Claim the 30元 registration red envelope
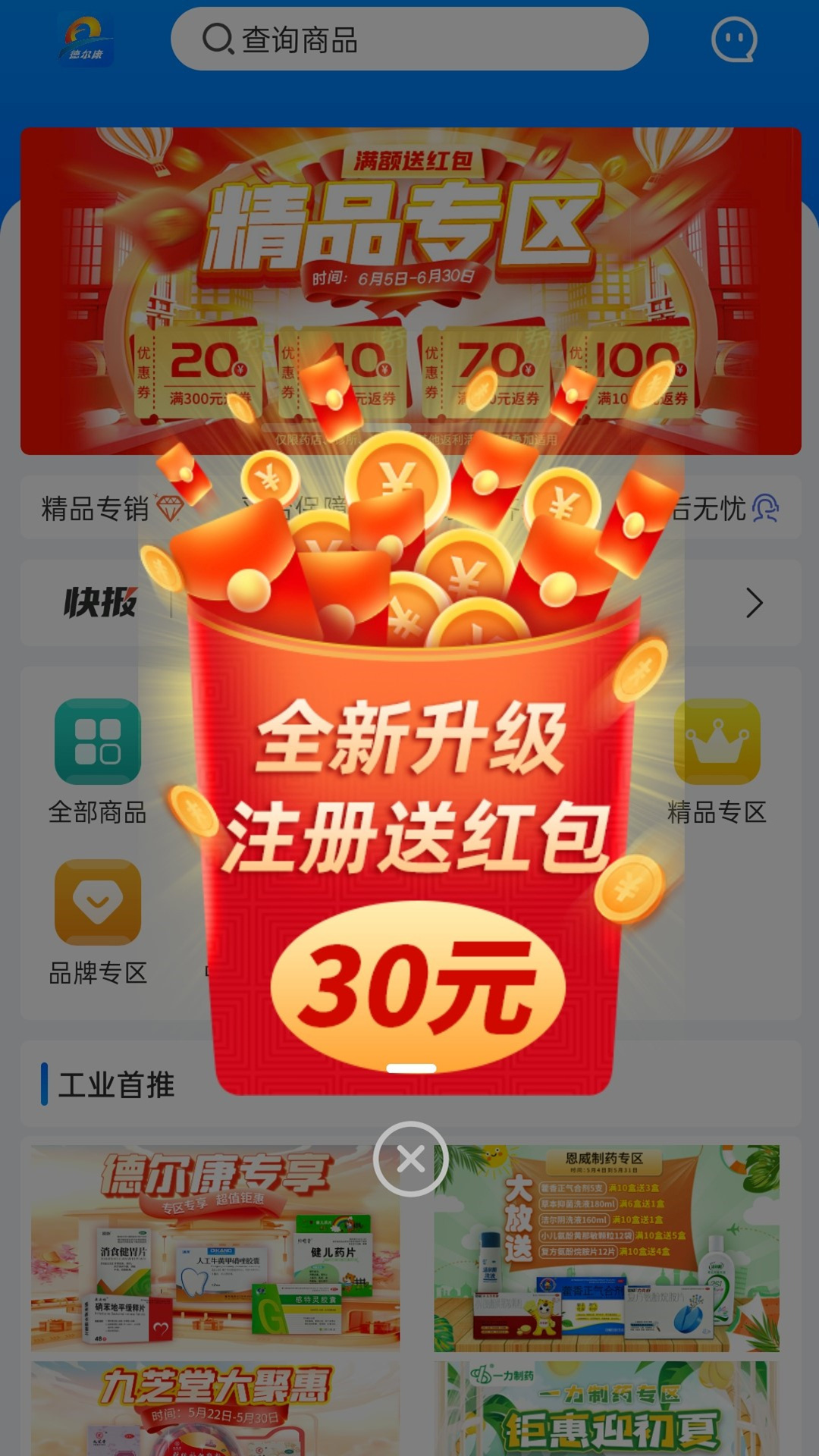The width and height of the screenshot is (819, 1456). coord(417,986)
